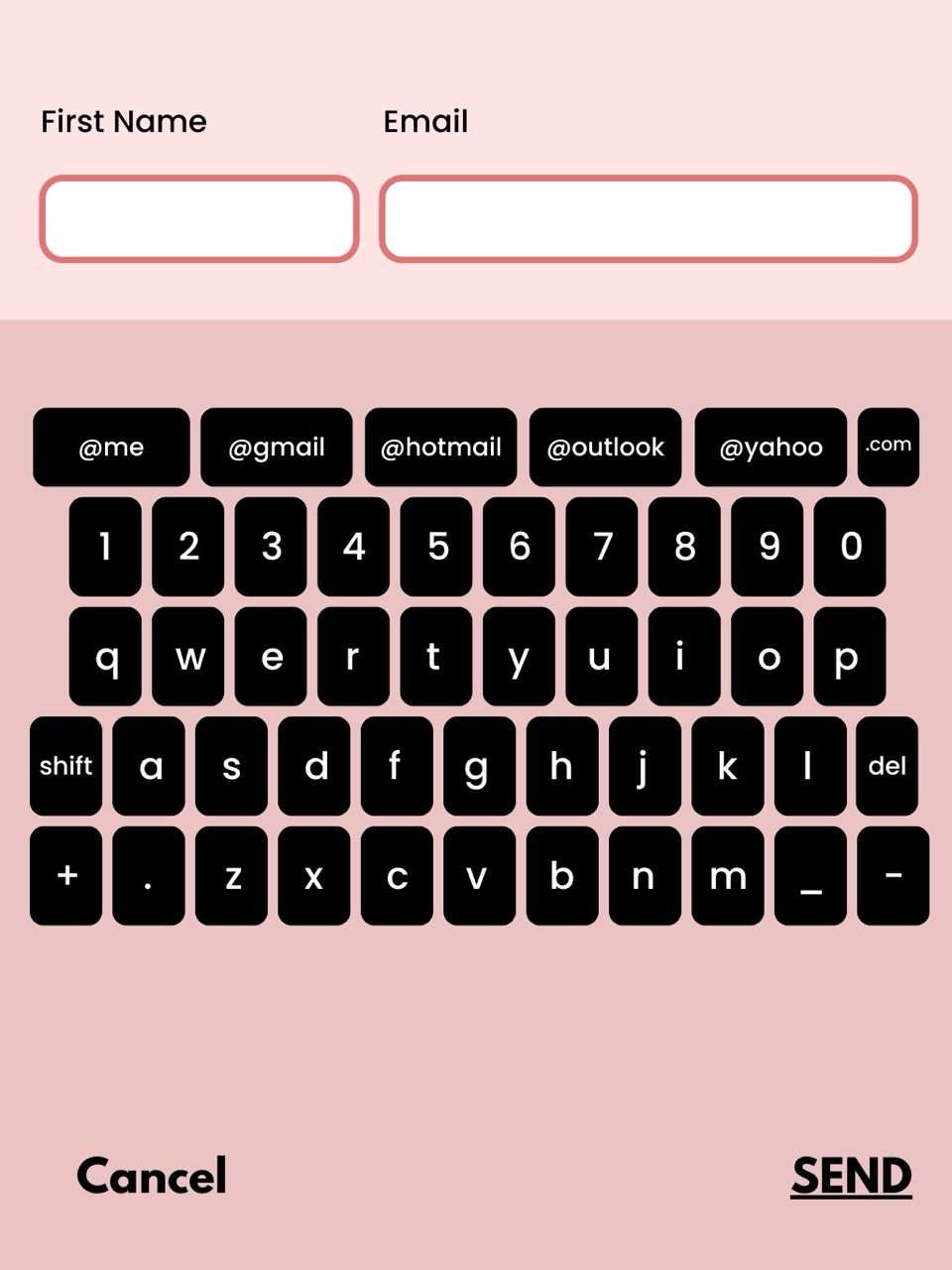Tap the Email input field
The height and width of the screenshot is (1270, 952).
pyautogui.click(x=648, y=219)
